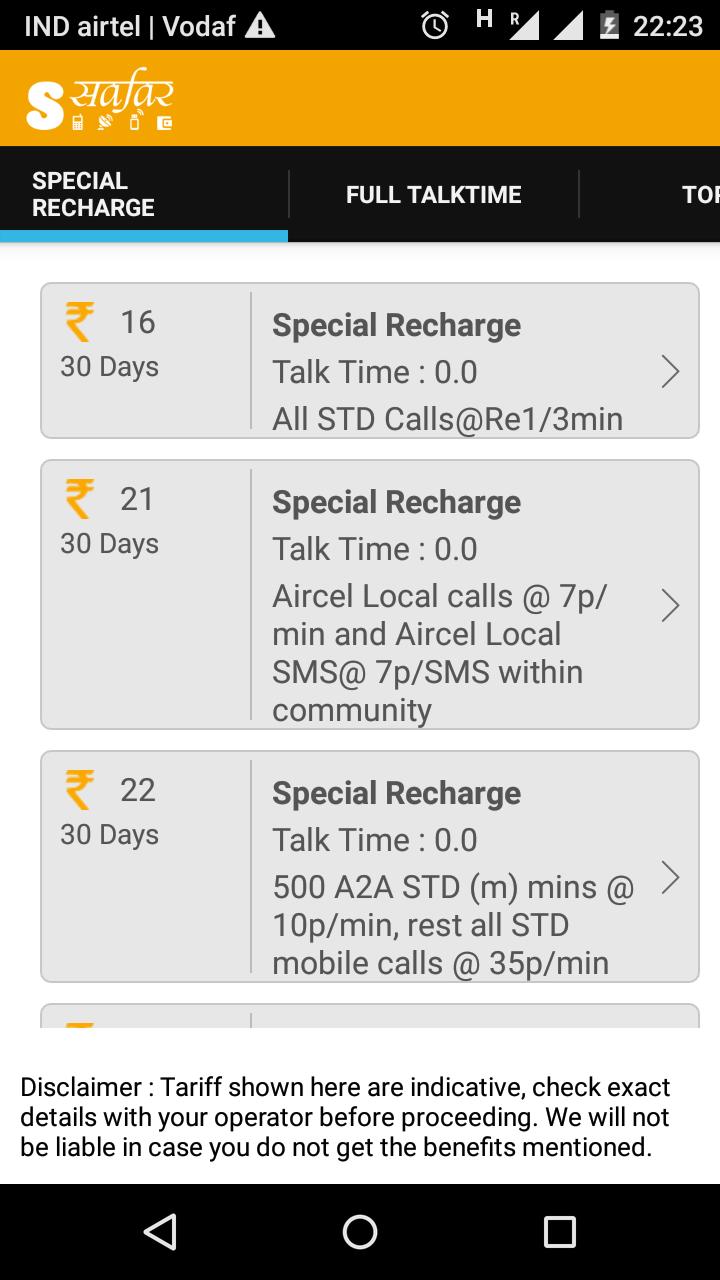Open the TOP UP tab

700,194
